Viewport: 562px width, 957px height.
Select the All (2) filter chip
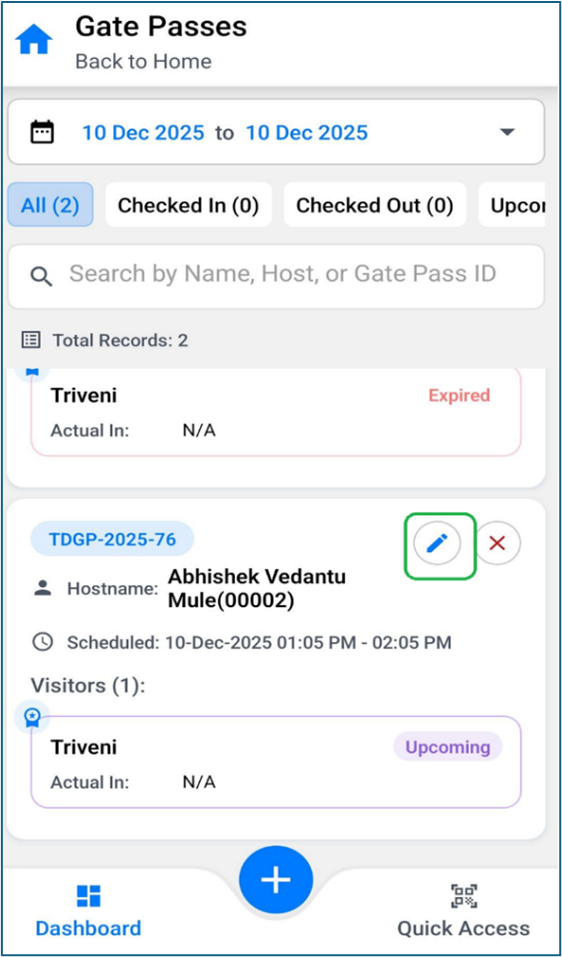[50, 205]
